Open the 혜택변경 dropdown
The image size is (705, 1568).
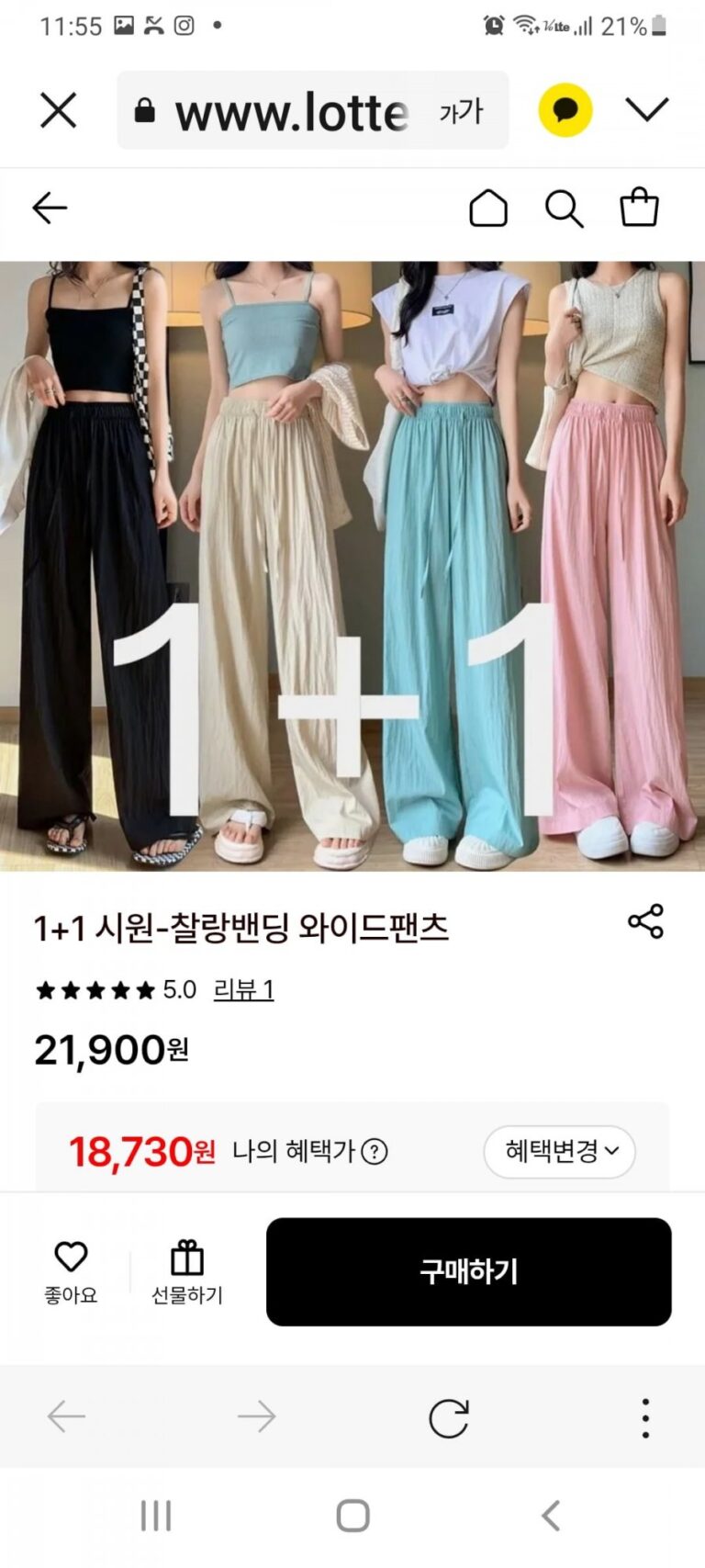[x=559, y=1151]
